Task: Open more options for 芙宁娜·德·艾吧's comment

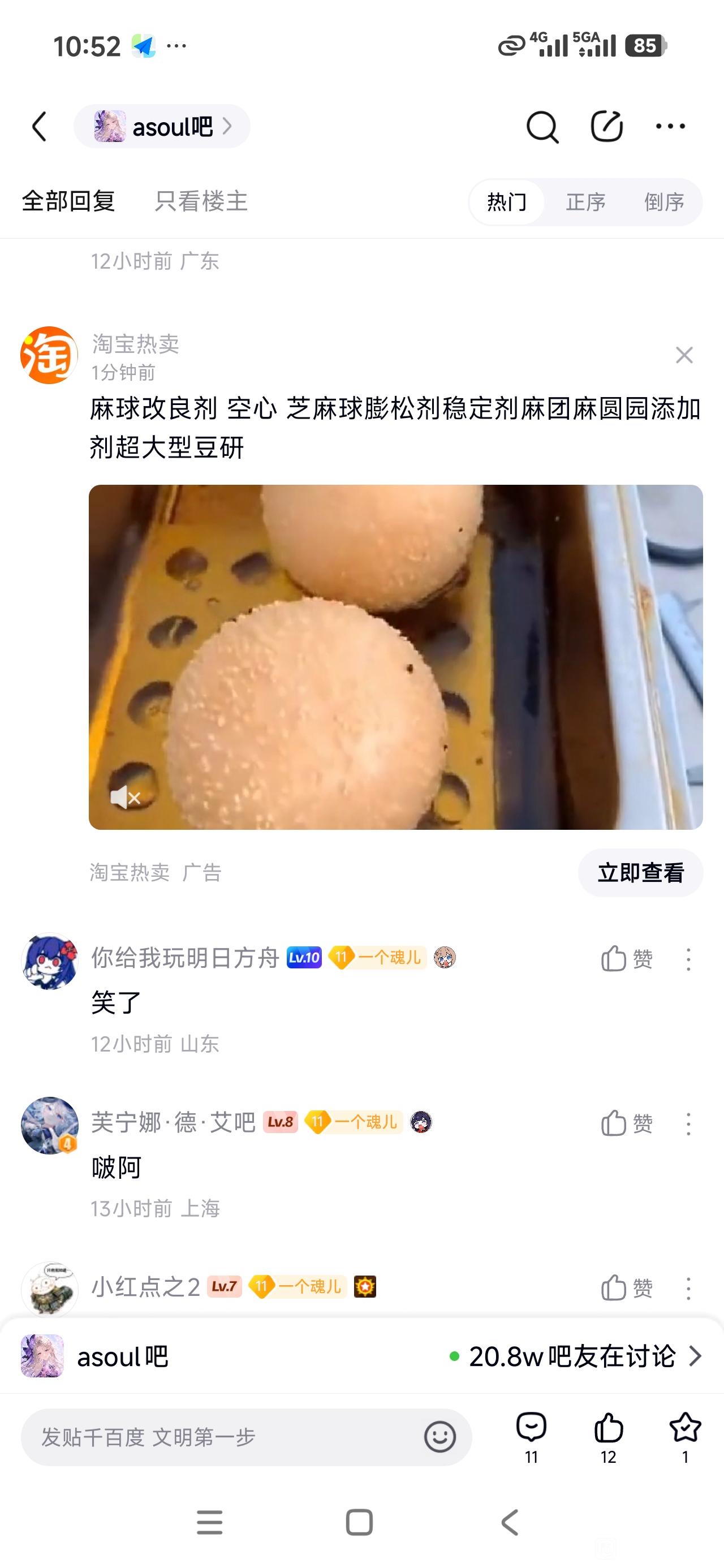Action: [x=689, y=1125]
